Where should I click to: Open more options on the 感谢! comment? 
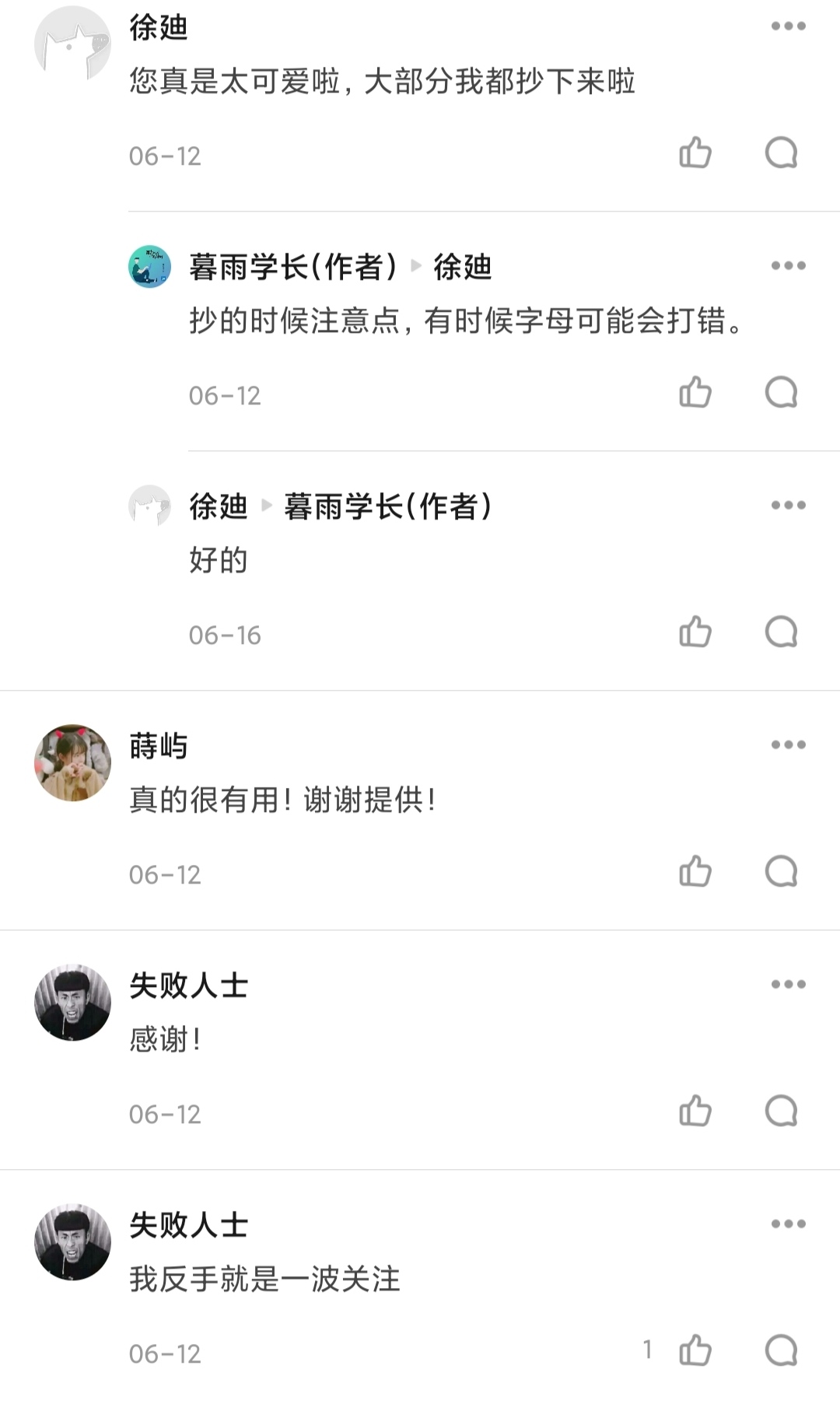[x=788, y=985]
